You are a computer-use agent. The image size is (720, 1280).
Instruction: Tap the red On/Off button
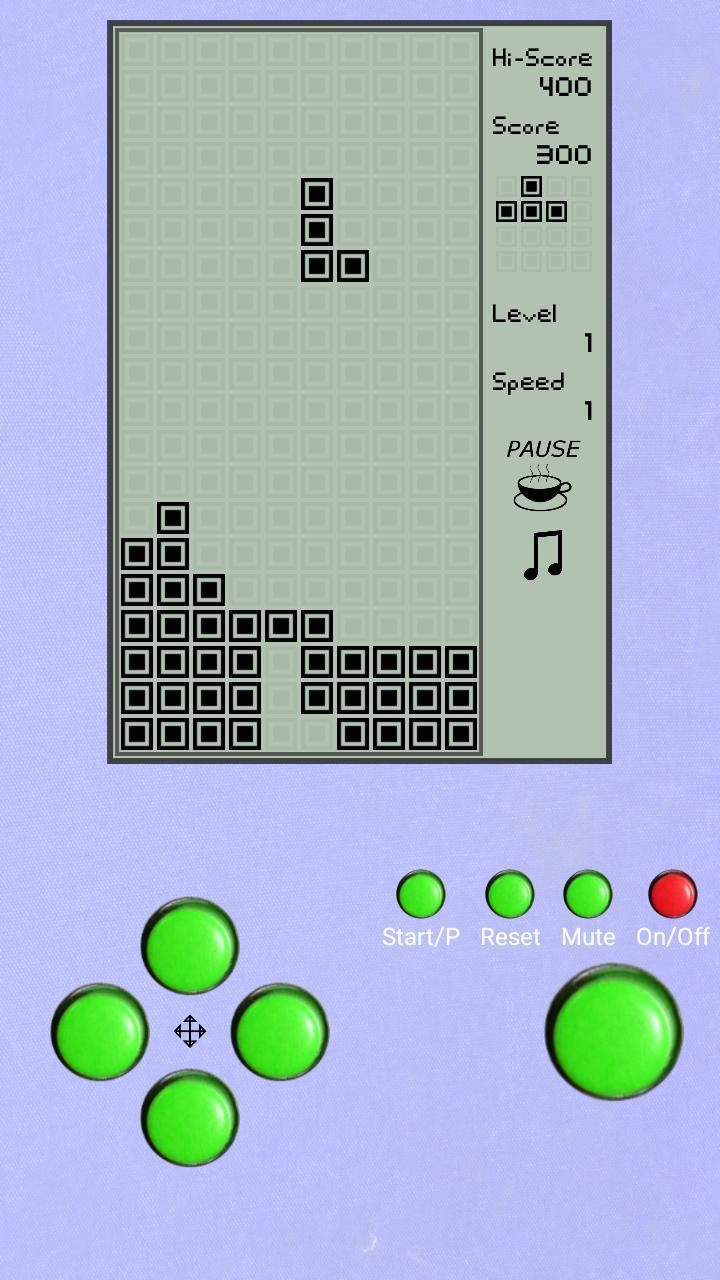(672, 894)
